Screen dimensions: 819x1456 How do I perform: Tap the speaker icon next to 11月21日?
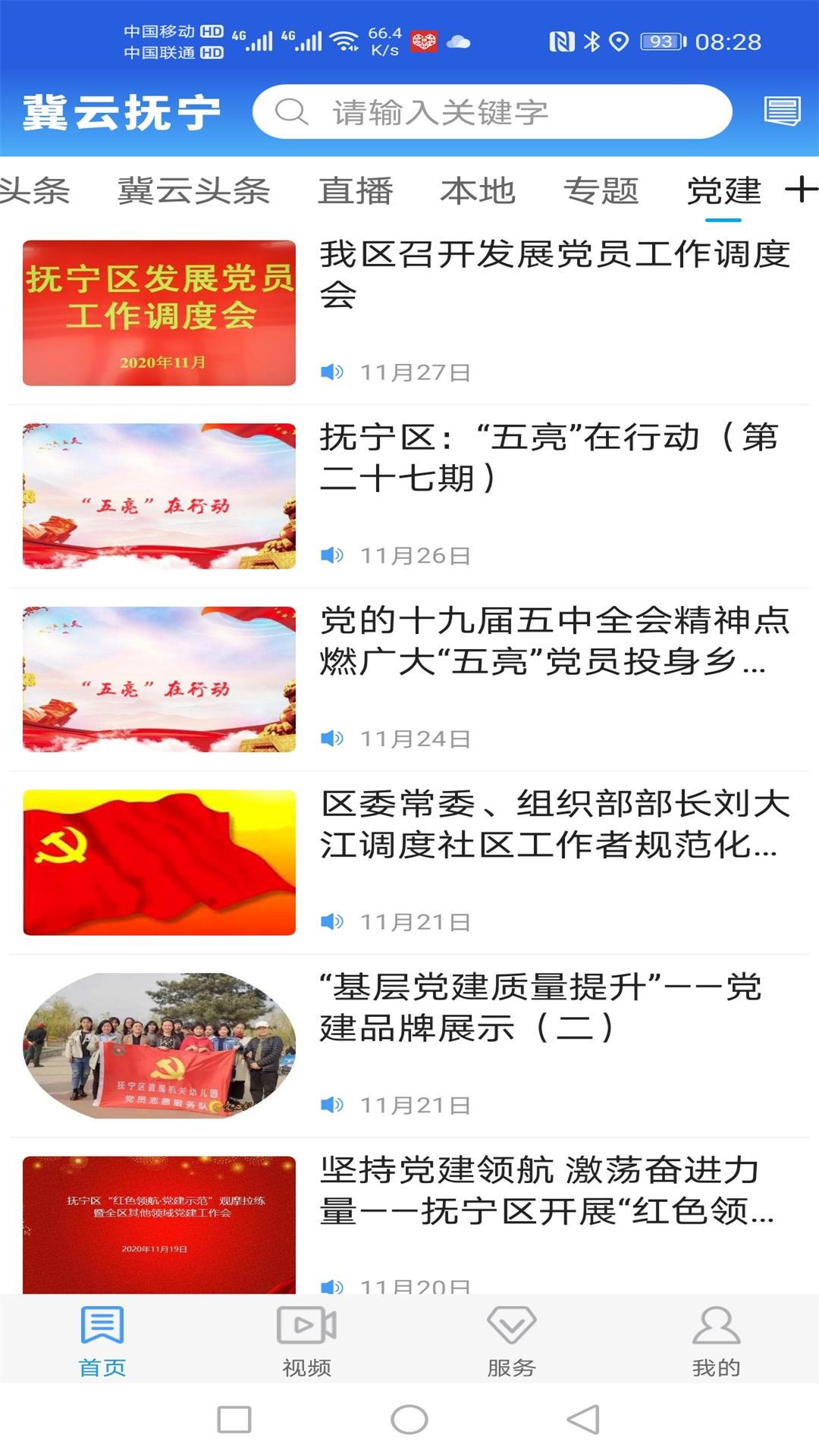[331, 920]
